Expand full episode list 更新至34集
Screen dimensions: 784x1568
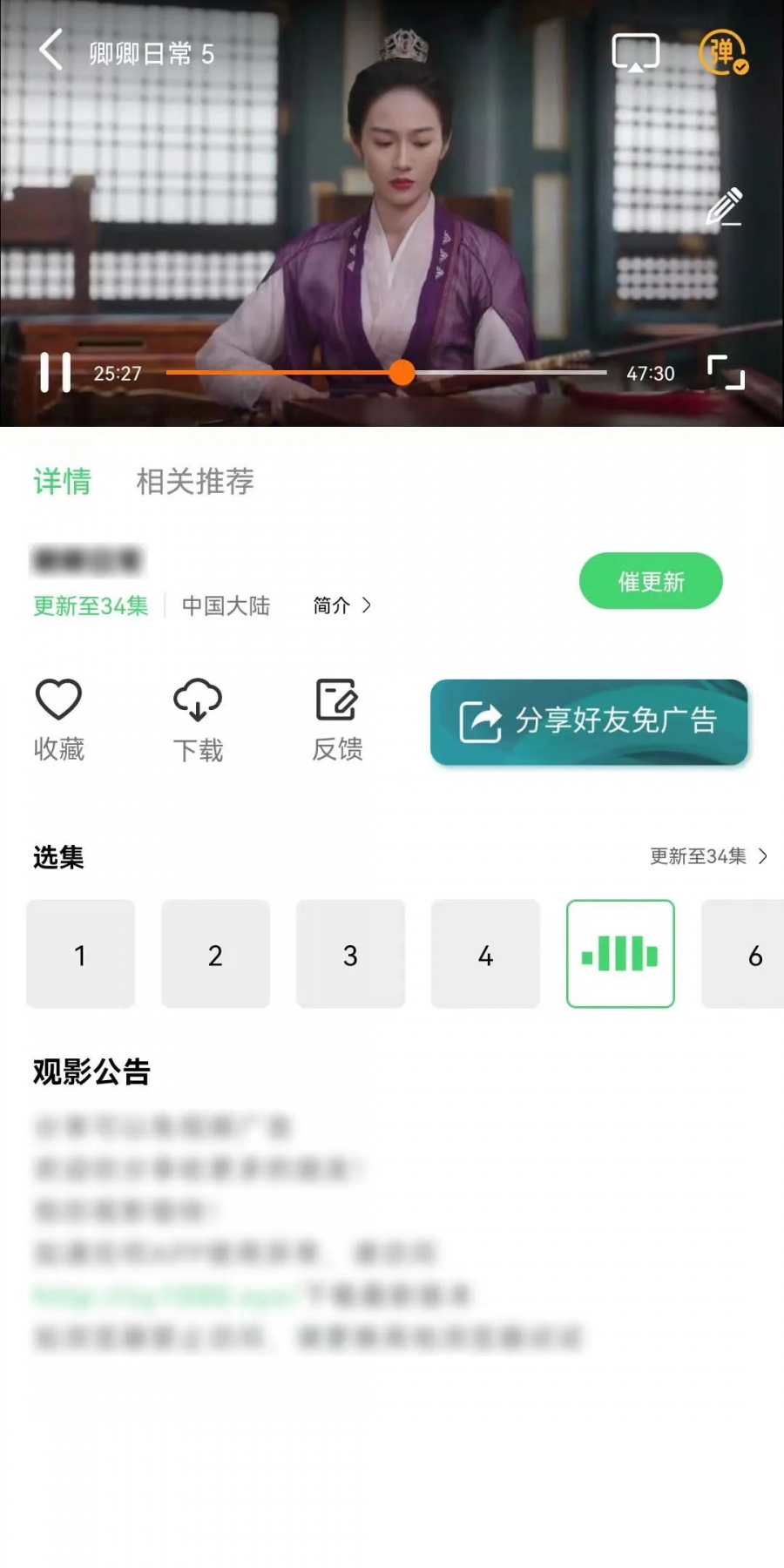(x=707, y=856)
